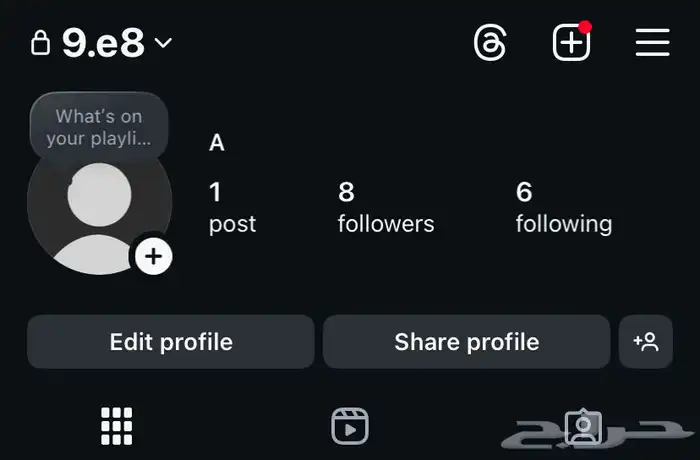Create a new post with the plus icon
The width and height of the screenshot is (700, 460).
571,43
